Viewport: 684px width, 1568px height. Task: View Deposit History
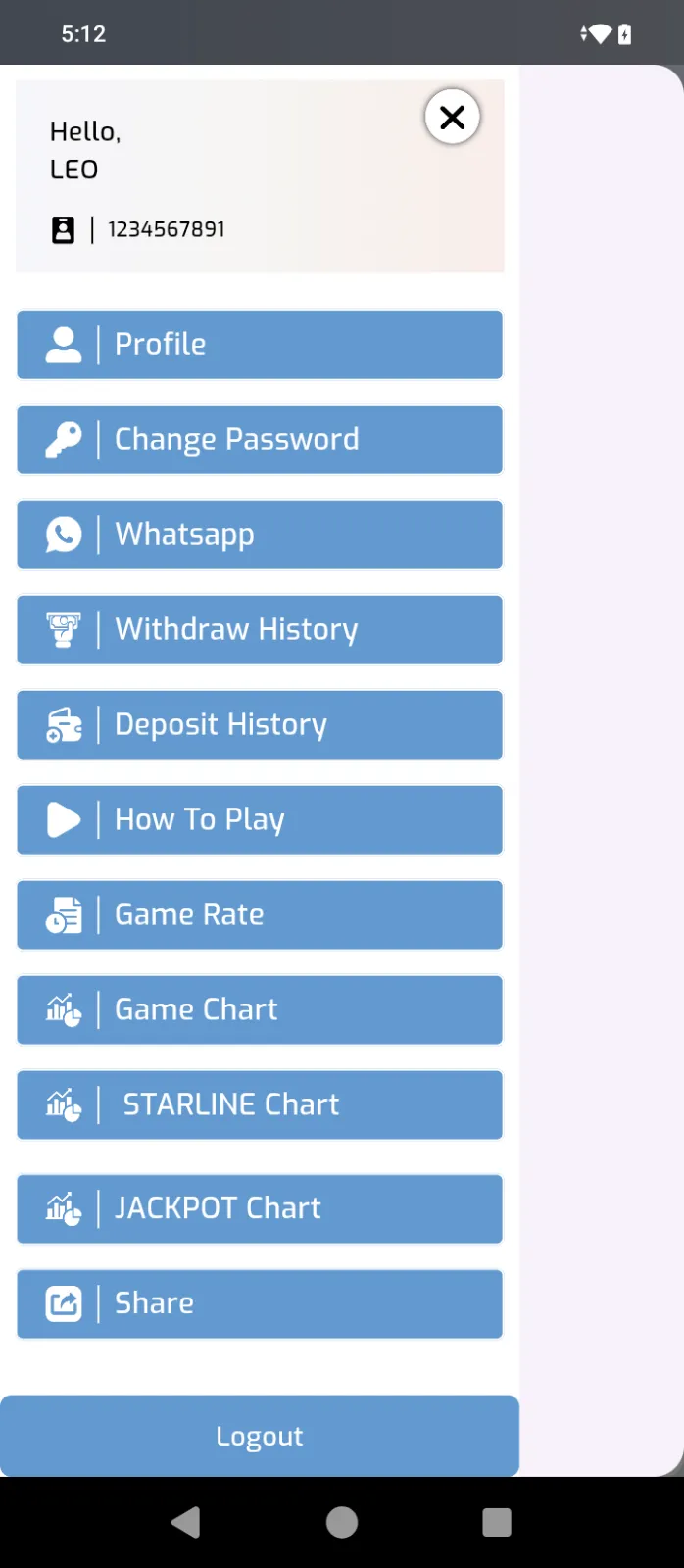click(x=260, y=725)
